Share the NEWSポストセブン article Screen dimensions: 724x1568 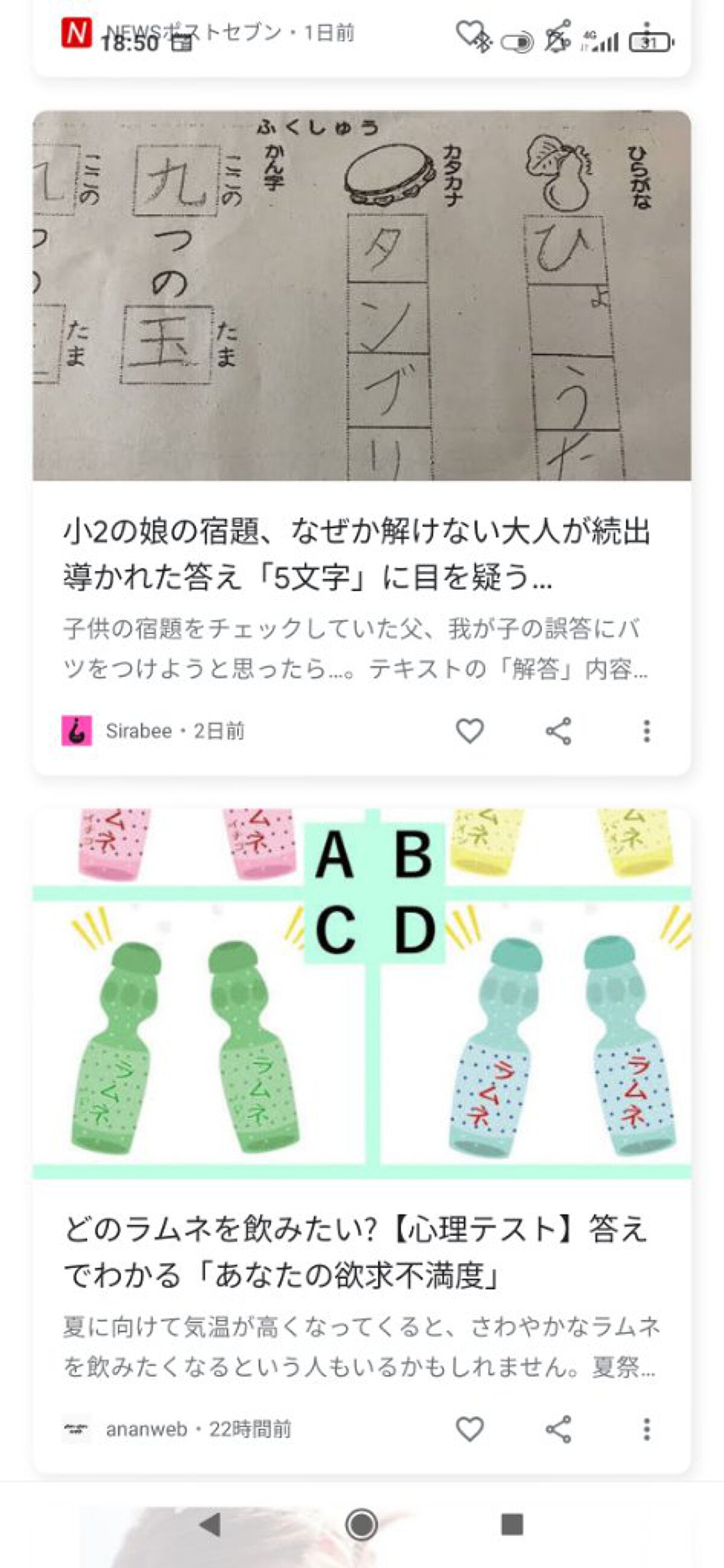coord(558,33)
